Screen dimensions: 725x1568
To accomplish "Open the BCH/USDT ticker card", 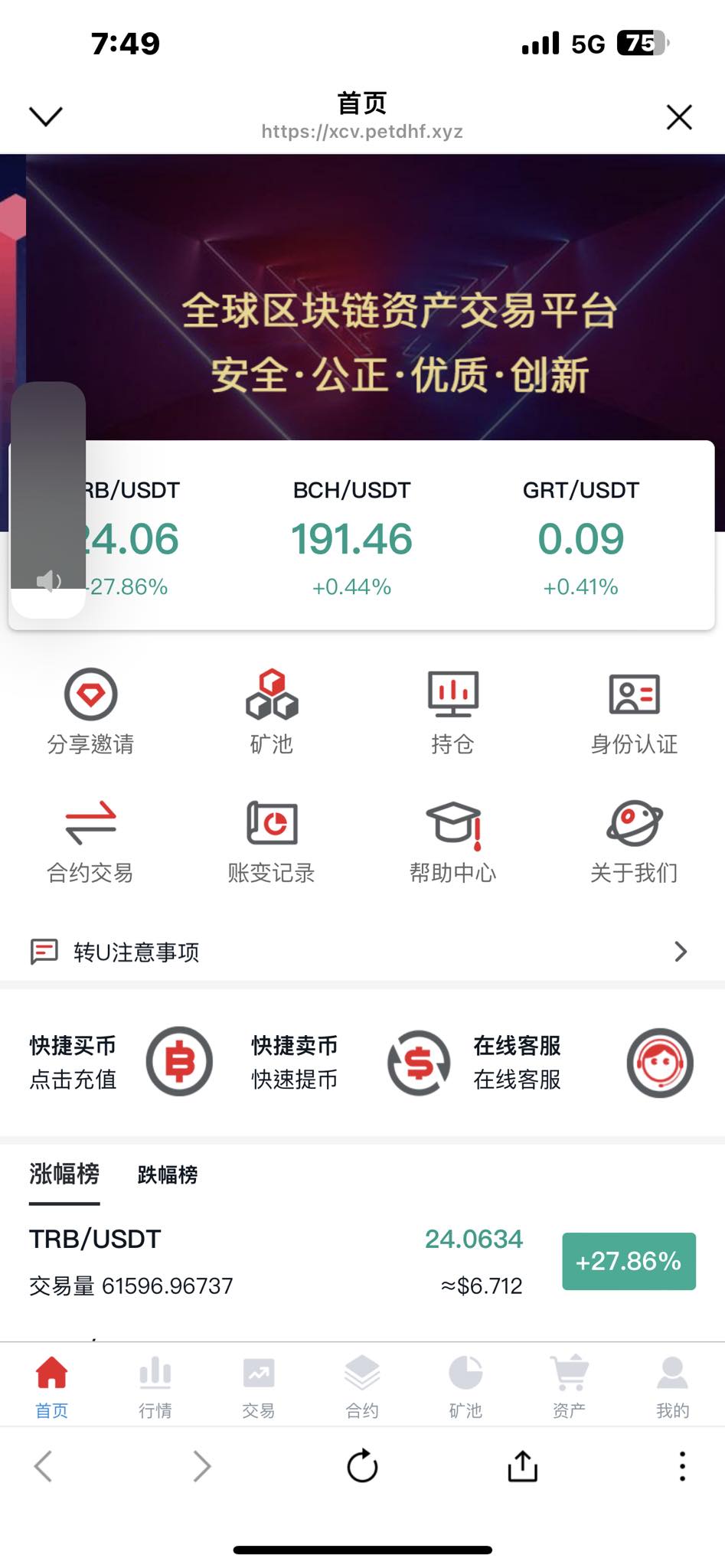I will point(351,537).
